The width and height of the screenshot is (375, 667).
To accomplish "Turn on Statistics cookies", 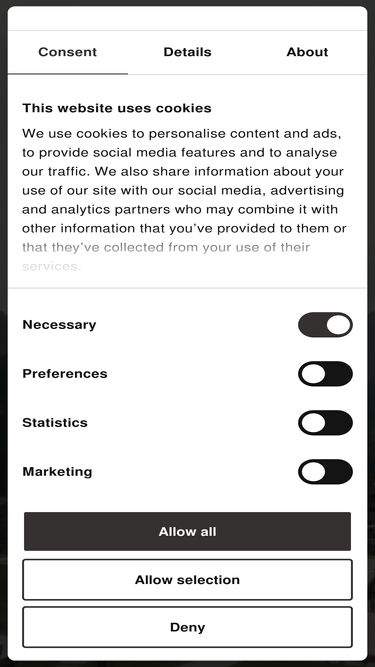I will click(x=325, y=423).
